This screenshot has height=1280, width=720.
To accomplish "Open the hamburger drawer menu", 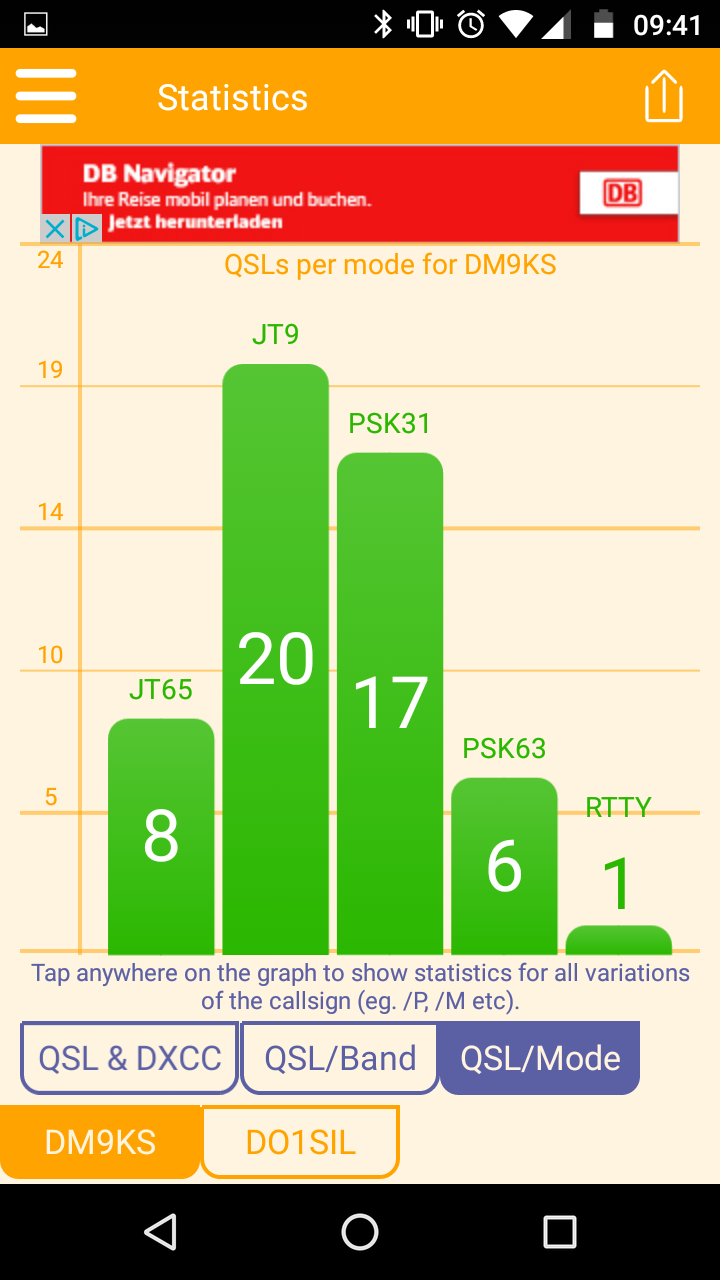I will (46, 97).
